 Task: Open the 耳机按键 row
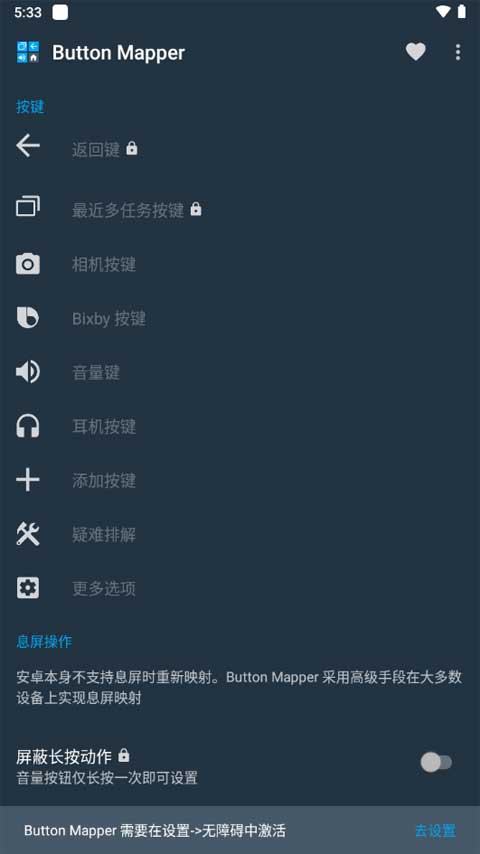[x=240, y=426]
